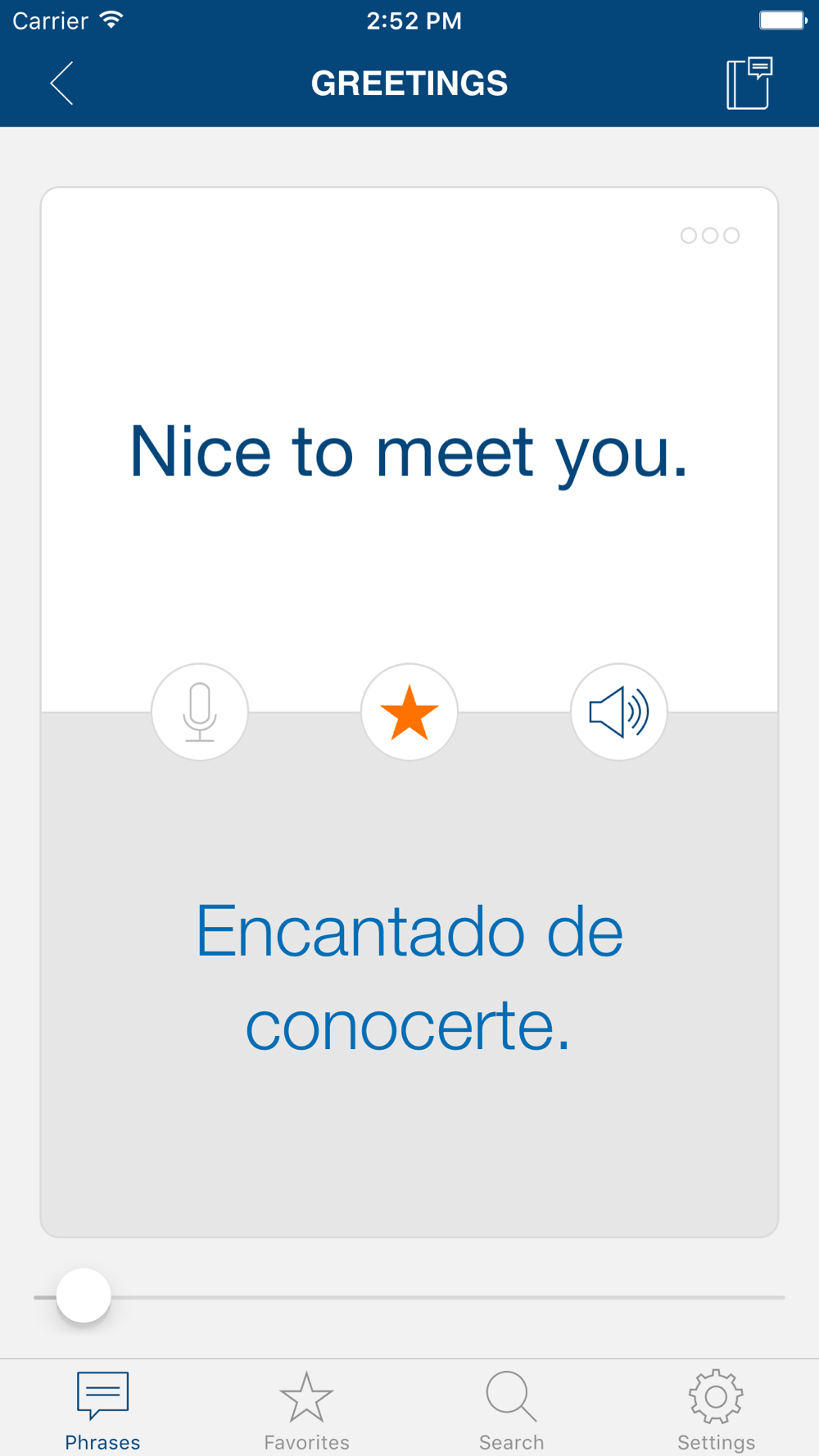Switch to the Search tab
Screen dimensions: 819x1456
tap(512, 1411)
